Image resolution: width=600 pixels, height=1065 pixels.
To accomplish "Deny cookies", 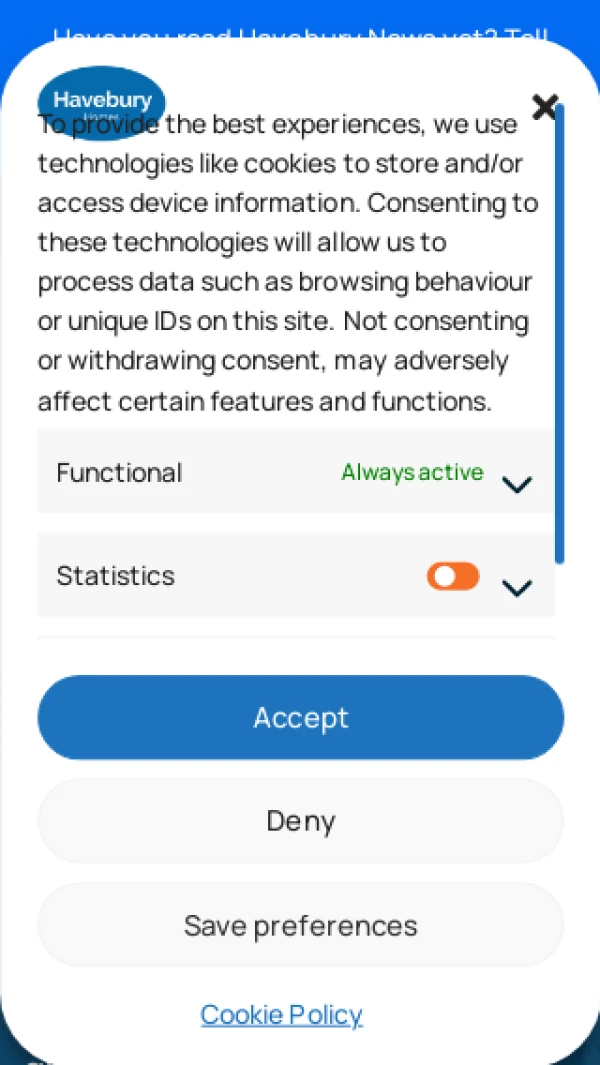I will click(x=300, y=821).
